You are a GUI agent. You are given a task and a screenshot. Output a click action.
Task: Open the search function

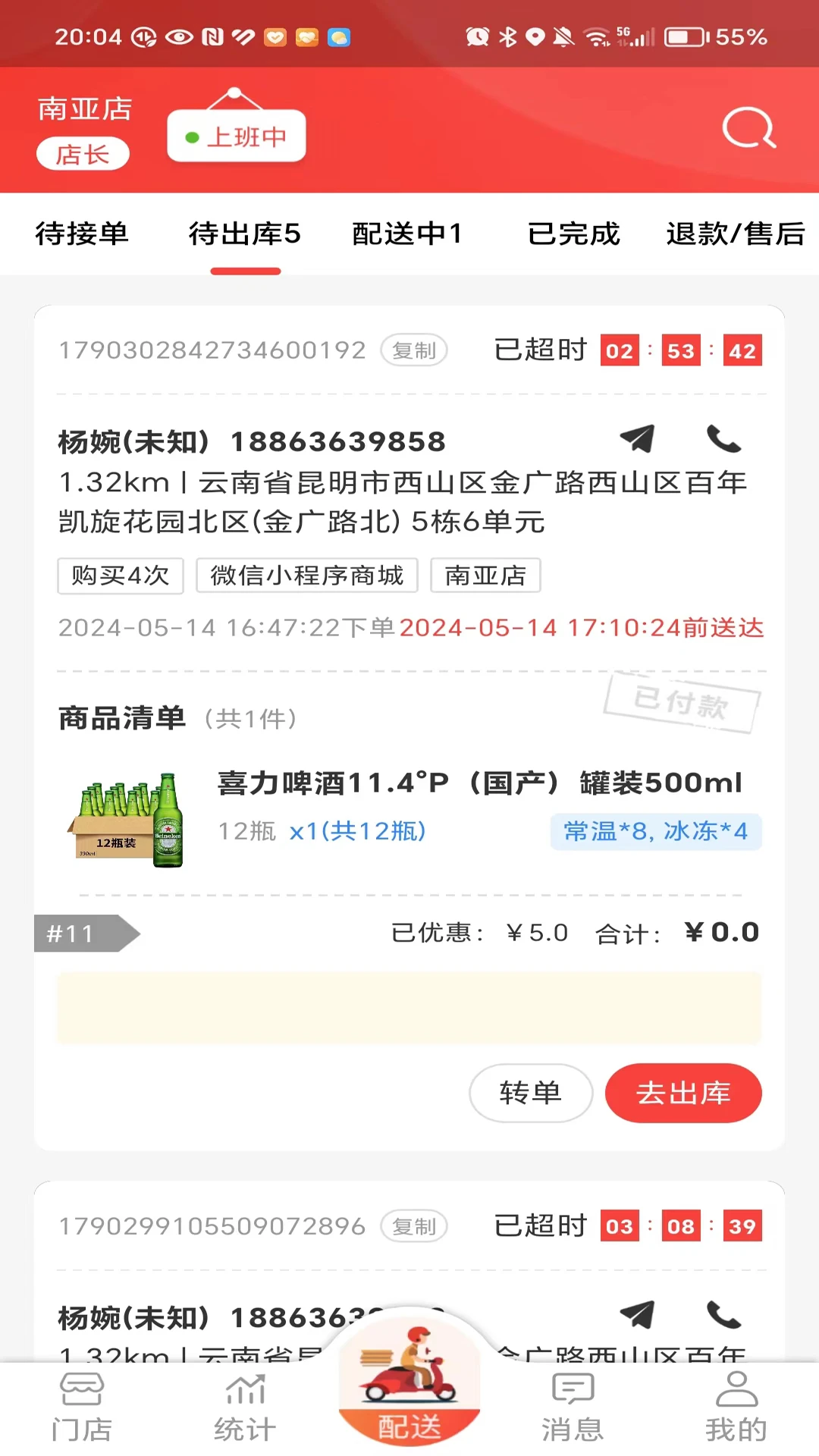(x=748, y=129)
